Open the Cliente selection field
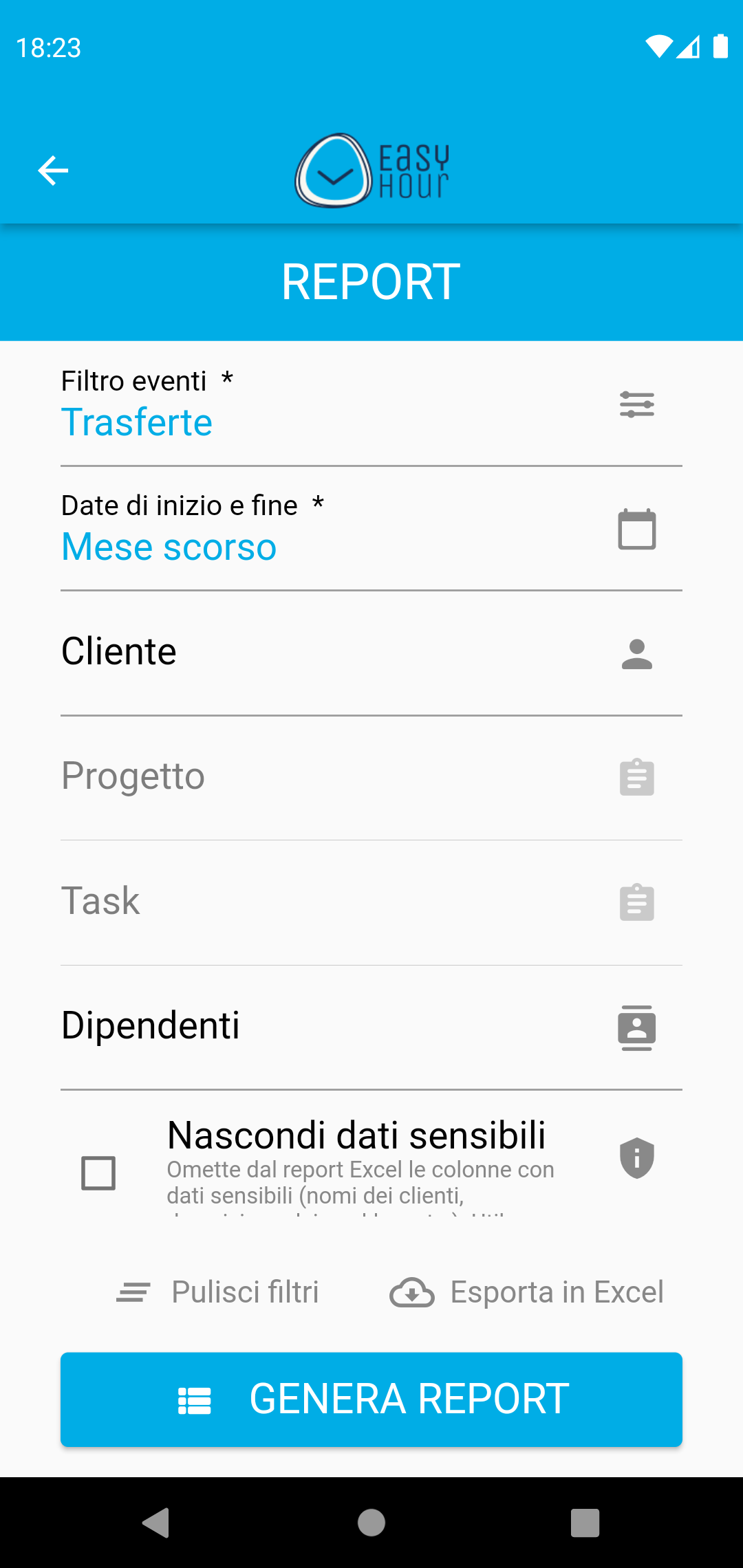The width and height of the screenshot is (743, 1568). tap(275, 652)
